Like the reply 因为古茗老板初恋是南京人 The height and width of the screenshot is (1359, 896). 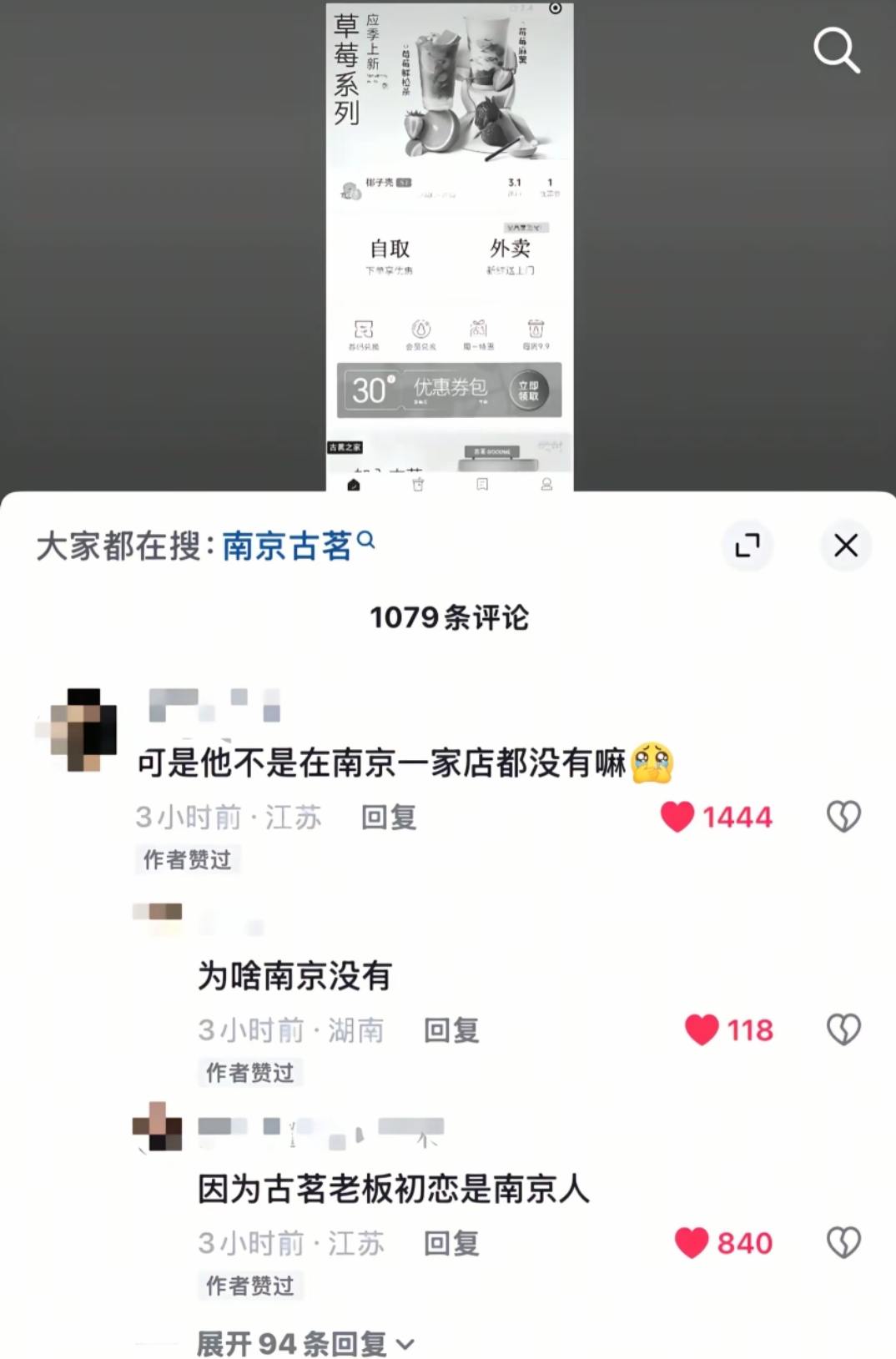pyautogui.click(x=692, y=1243)
